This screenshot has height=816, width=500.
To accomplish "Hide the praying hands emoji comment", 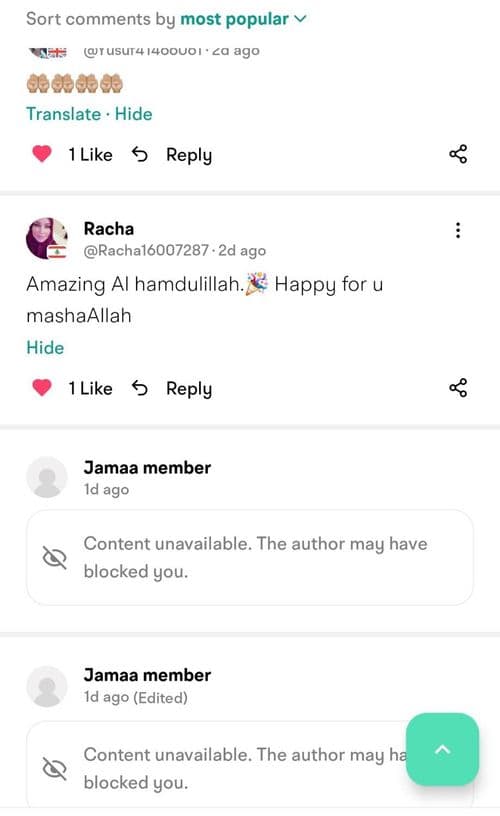I will [x=134, y=114].
